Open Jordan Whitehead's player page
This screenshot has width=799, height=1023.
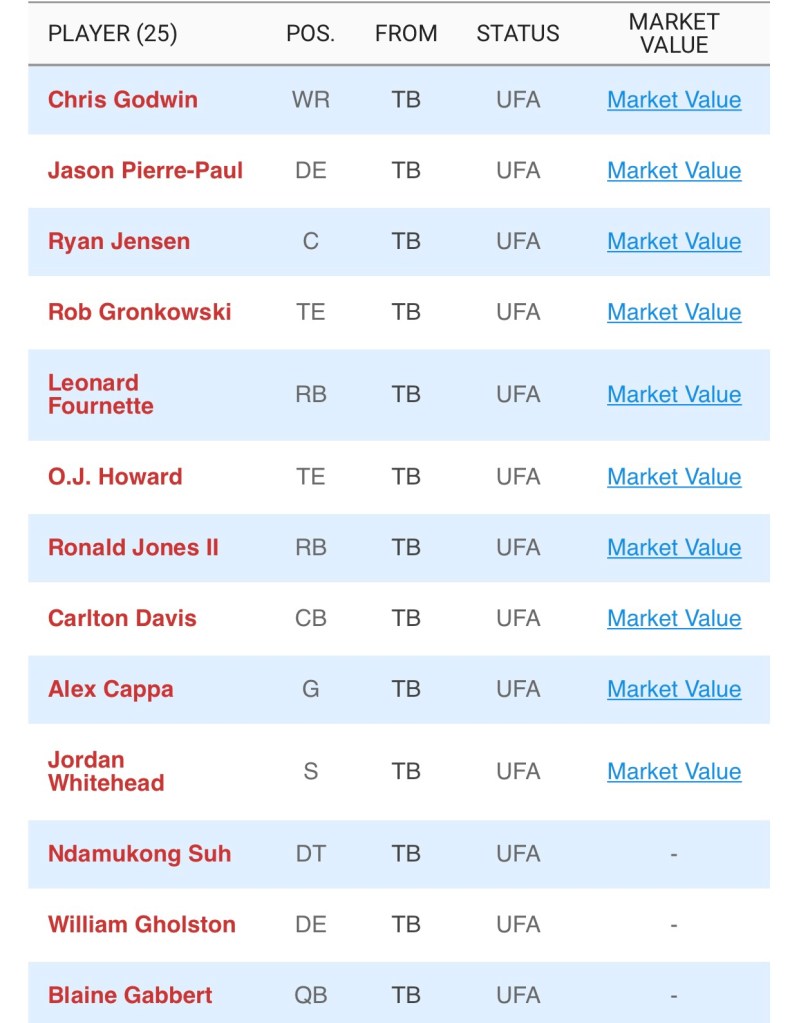click(105, 771)
